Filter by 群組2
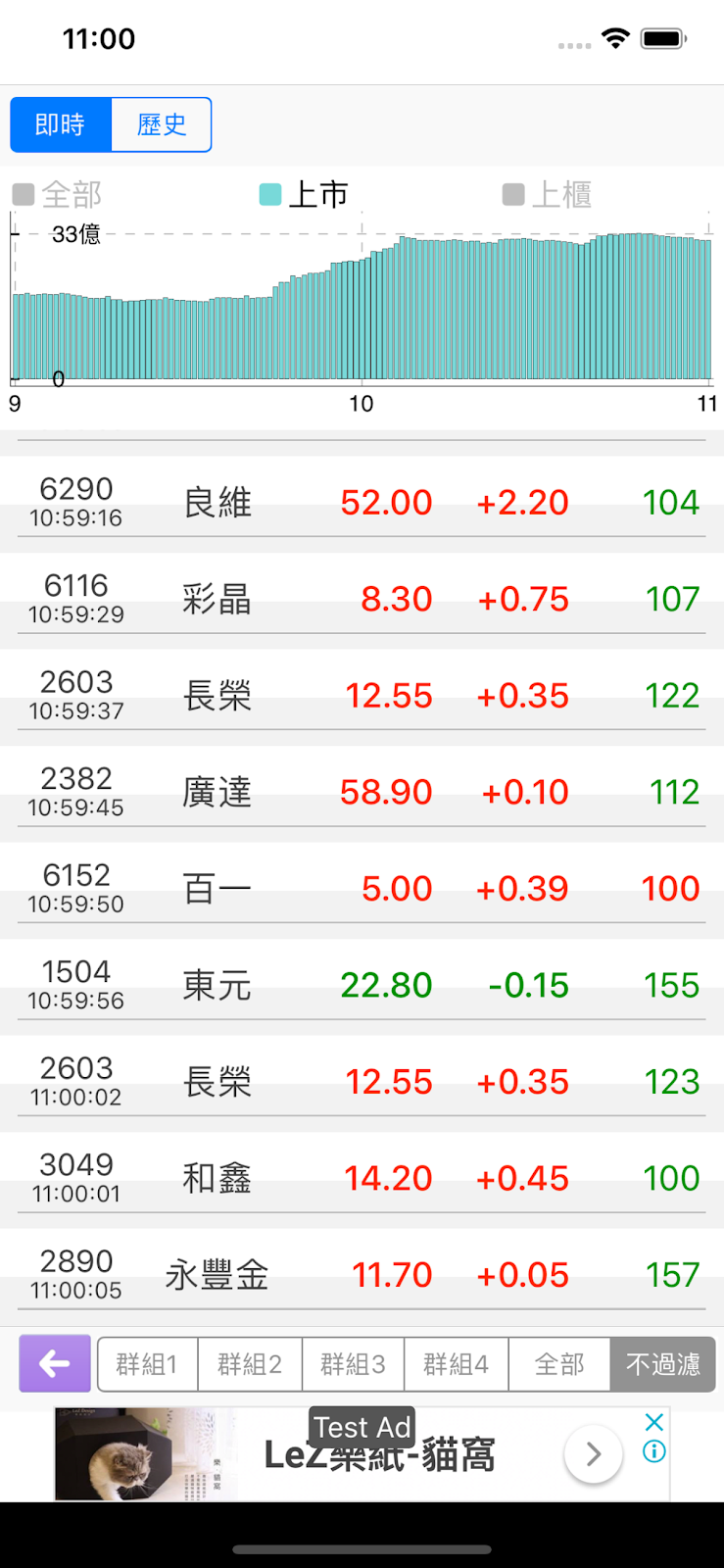 pyautogui.click(x=250, y=1364)
